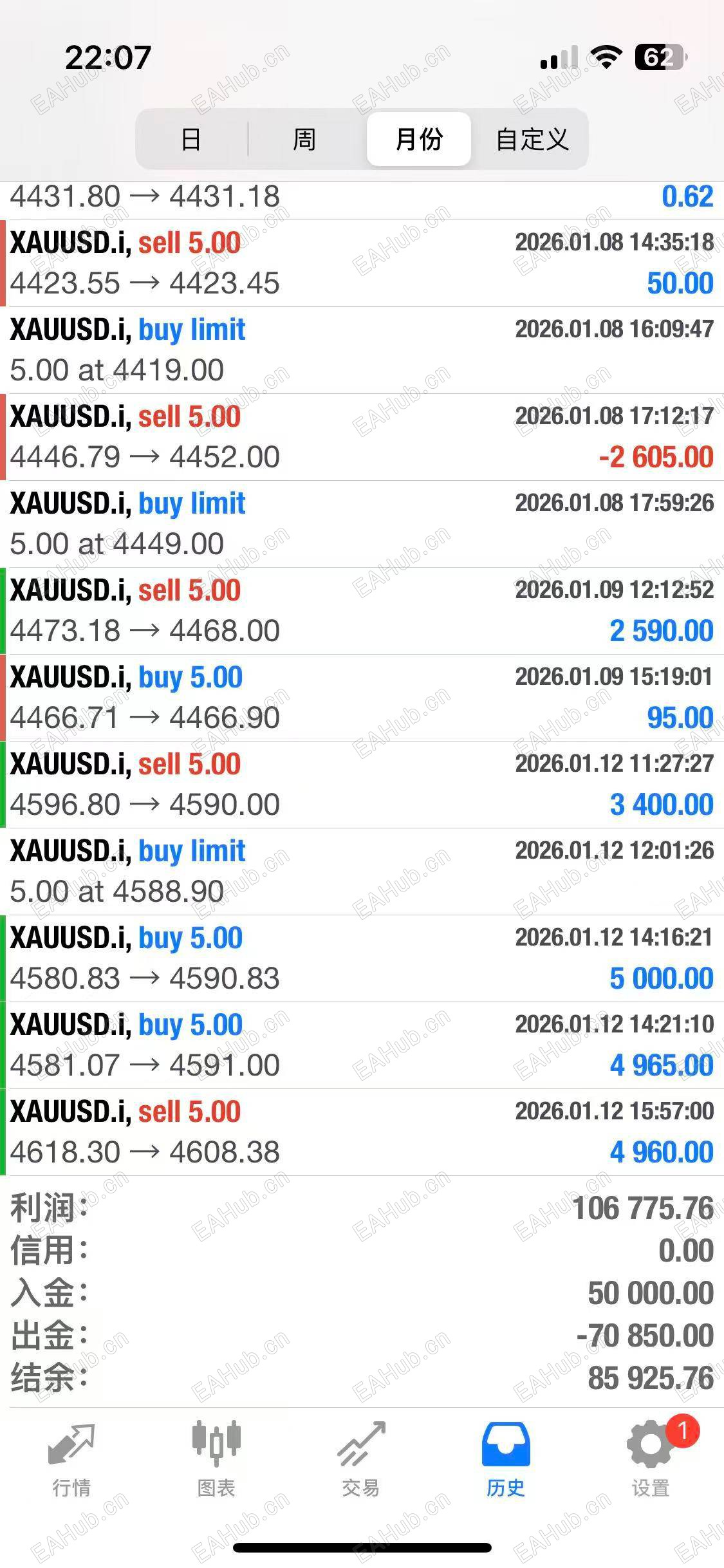
Task: Show details of sell trade with 3 400.00 profit
Action: (362, 785)
